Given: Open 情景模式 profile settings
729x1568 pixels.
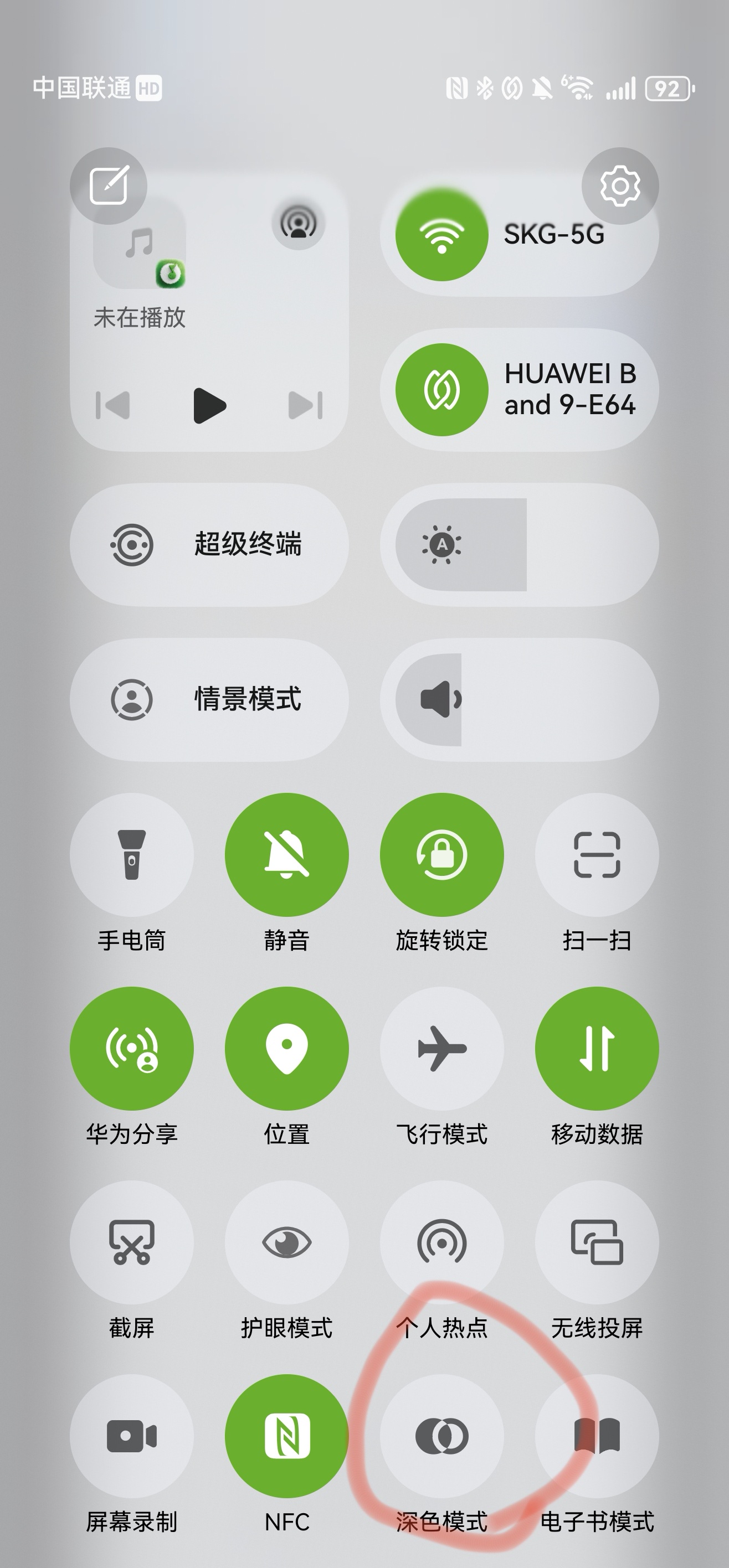Looking at the screenshot, I should point(213,700).
